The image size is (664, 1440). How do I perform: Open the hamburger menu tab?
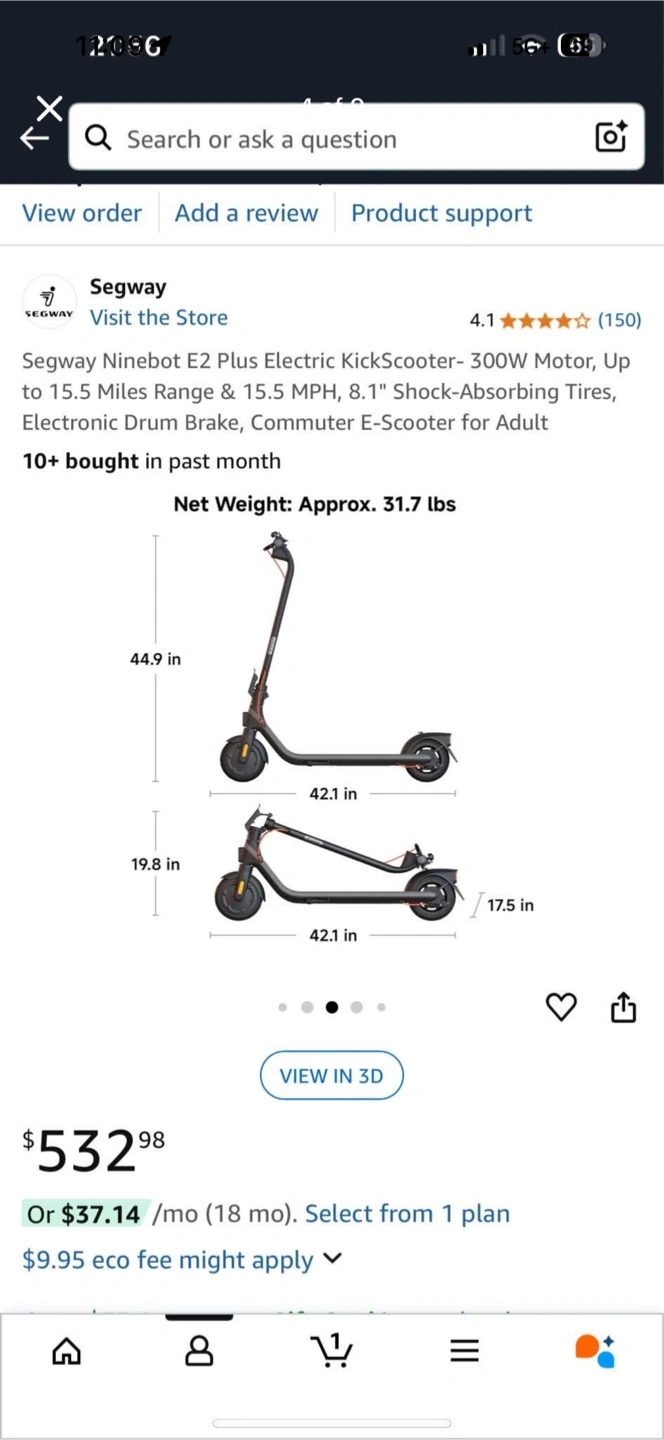464,1351
